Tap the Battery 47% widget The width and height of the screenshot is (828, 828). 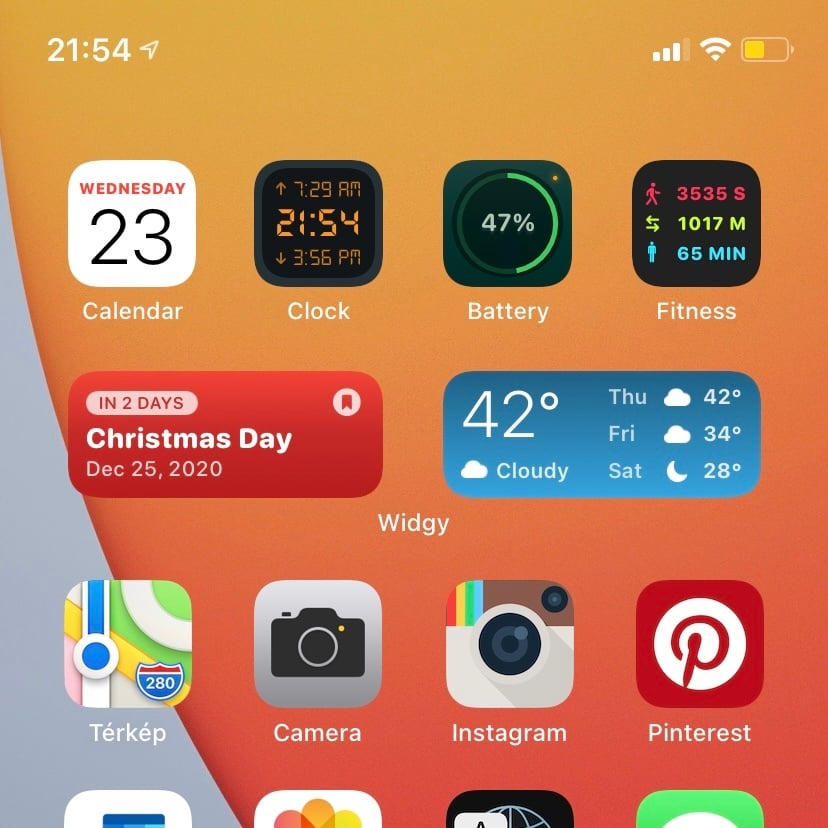coord(507,224)
